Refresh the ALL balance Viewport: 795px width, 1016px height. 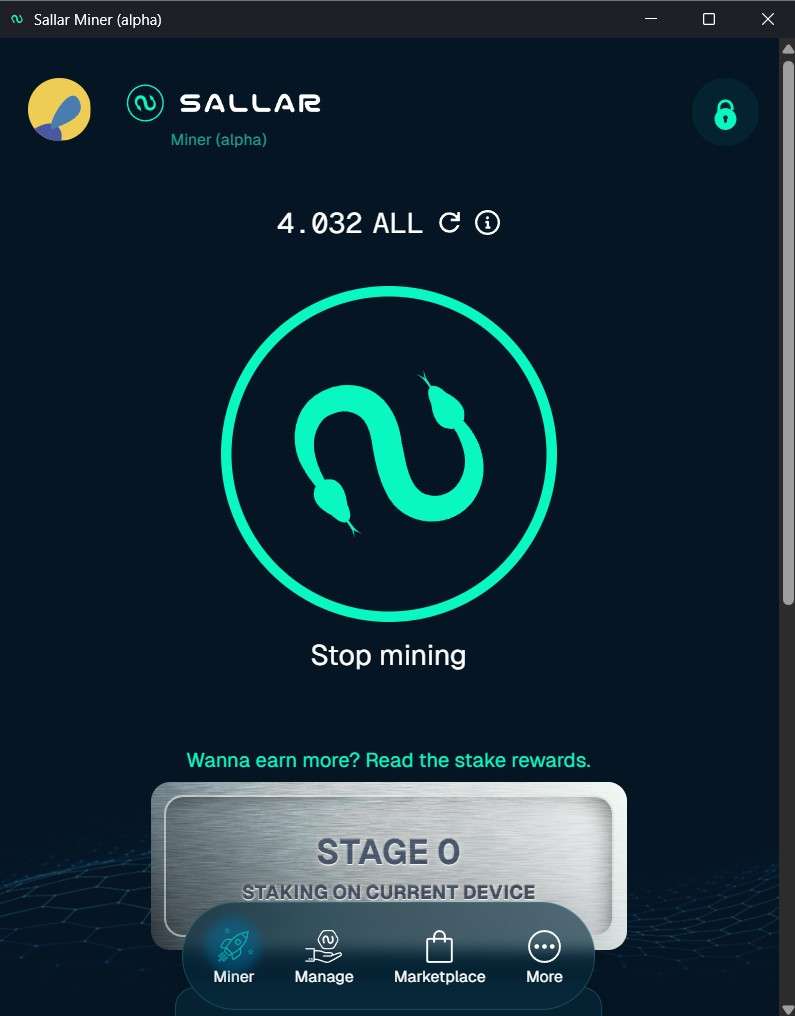click(450, 222)
